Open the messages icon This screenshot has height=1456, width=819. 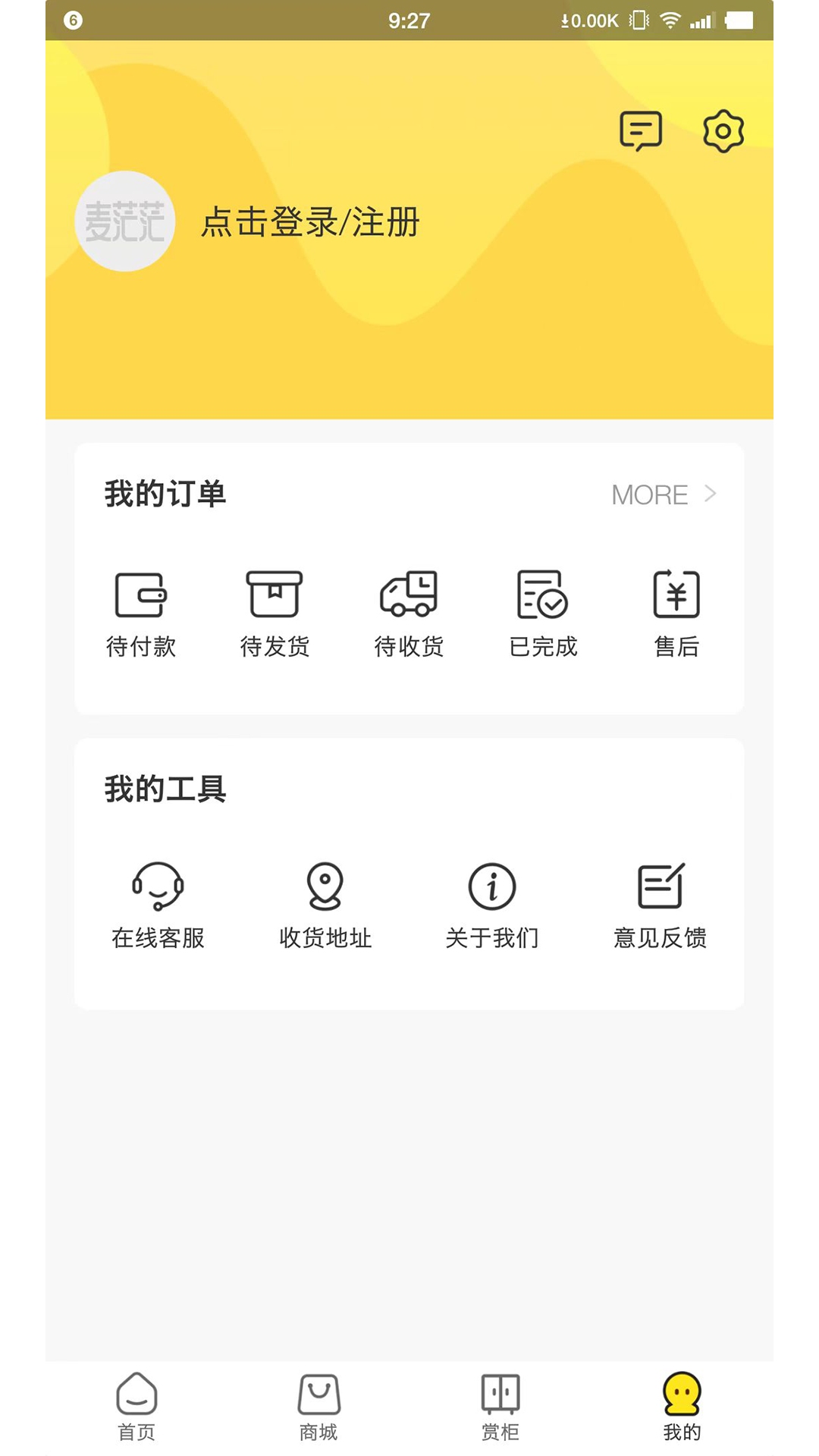tap(641, 130)
